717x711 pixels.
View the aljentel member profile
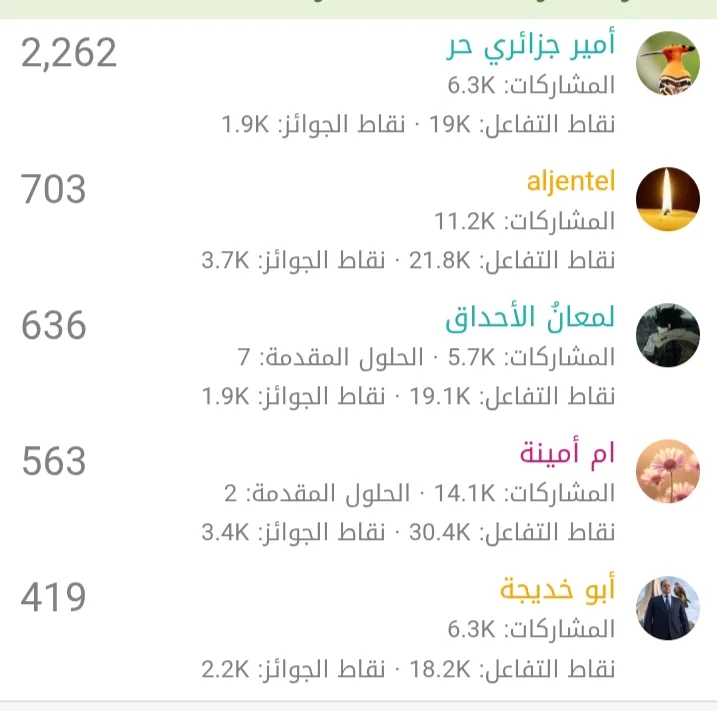coord(570,183)
